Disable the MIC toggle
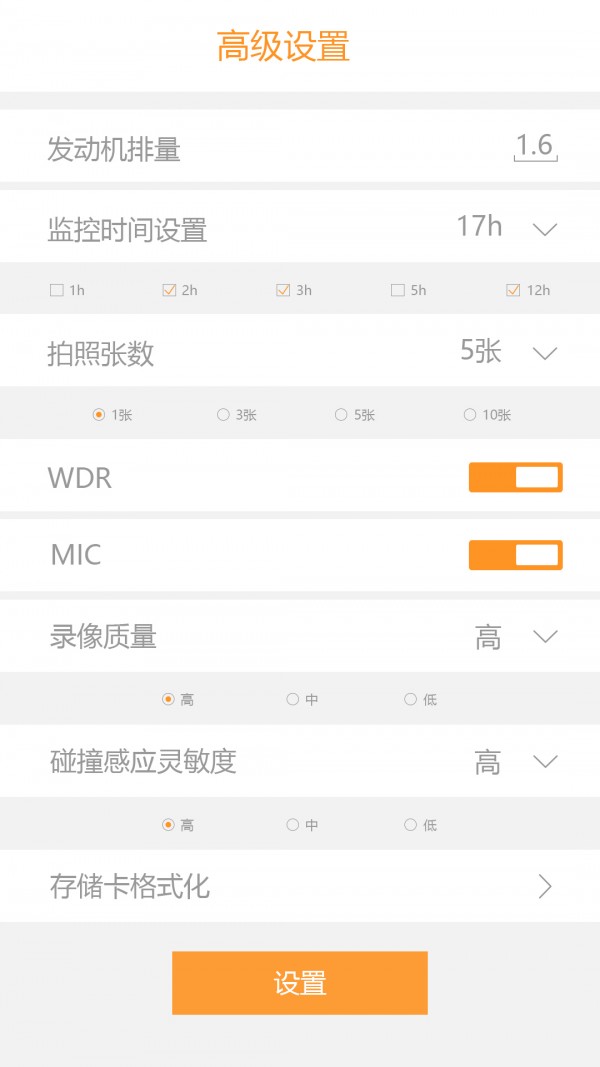 coord(515,555)
